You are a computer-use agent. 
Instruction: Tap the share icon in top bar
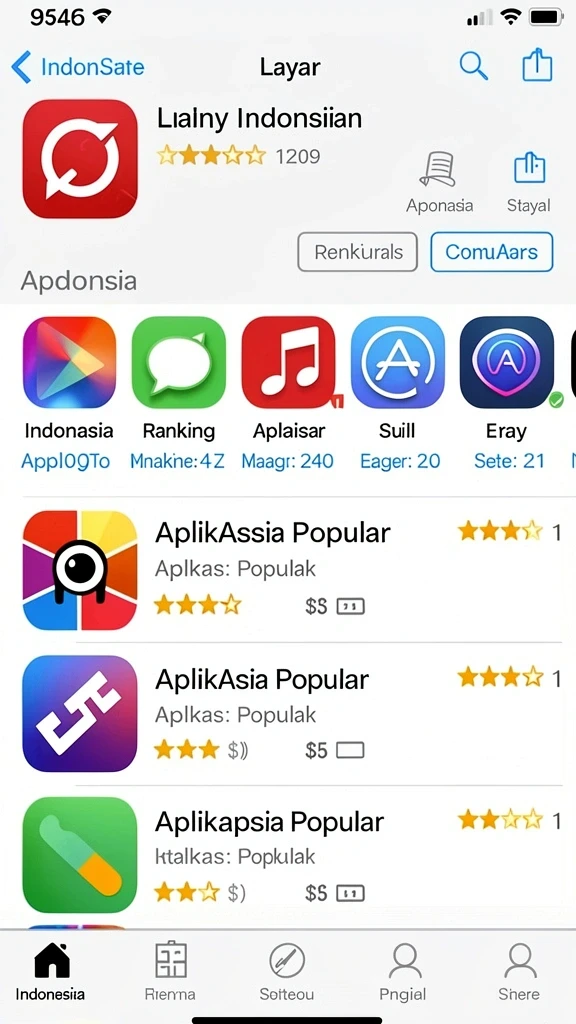point(537,65)
